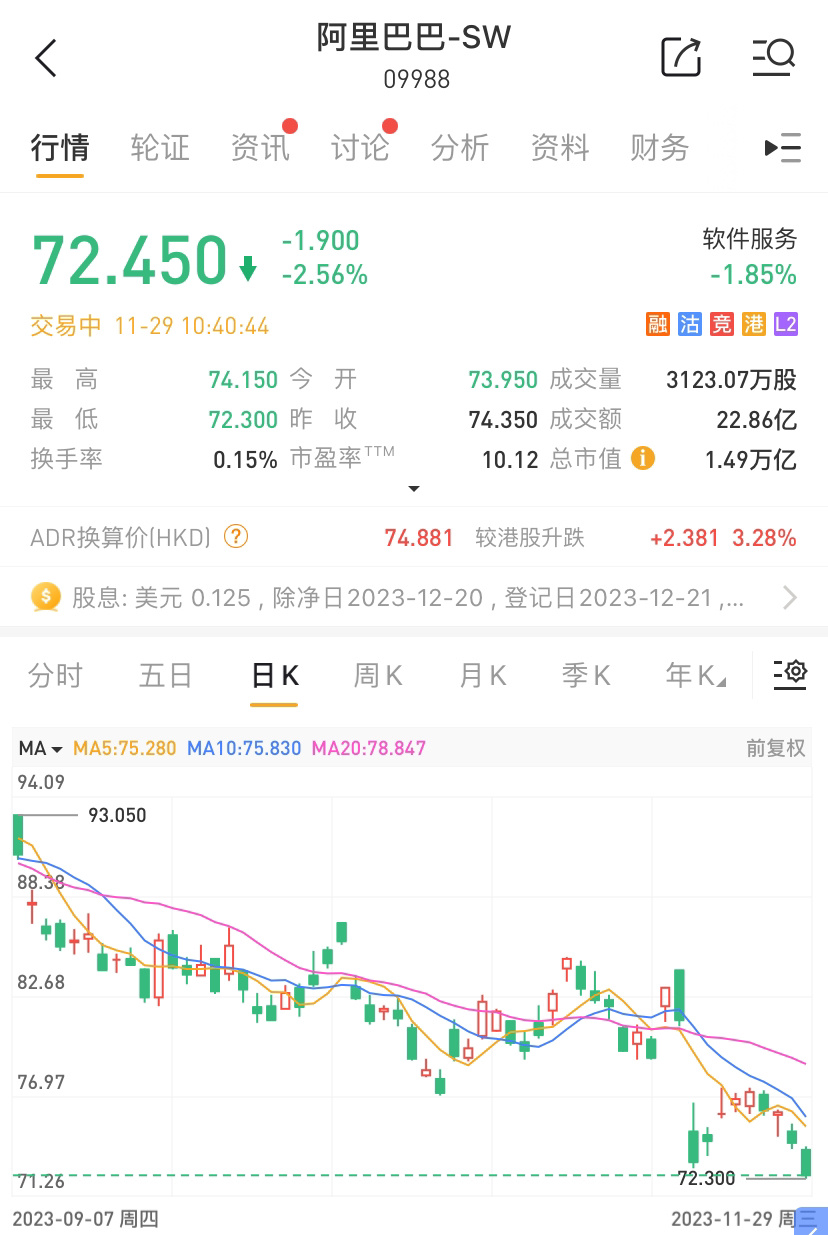Tap the ADR换算价 help question mark

pos(235,537)
